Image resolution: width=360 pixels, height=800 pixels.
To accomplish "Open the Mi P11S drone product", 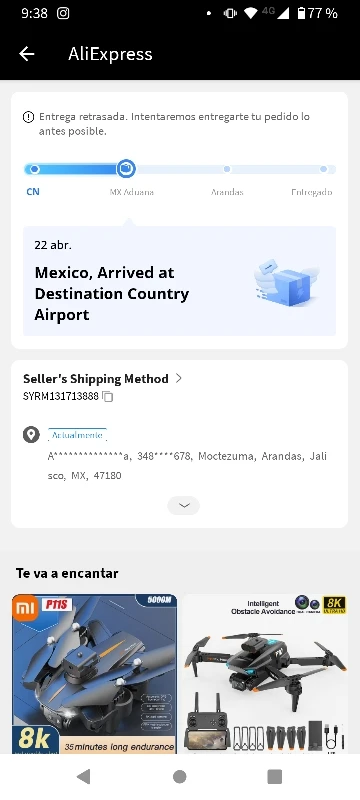I will 94,673.
